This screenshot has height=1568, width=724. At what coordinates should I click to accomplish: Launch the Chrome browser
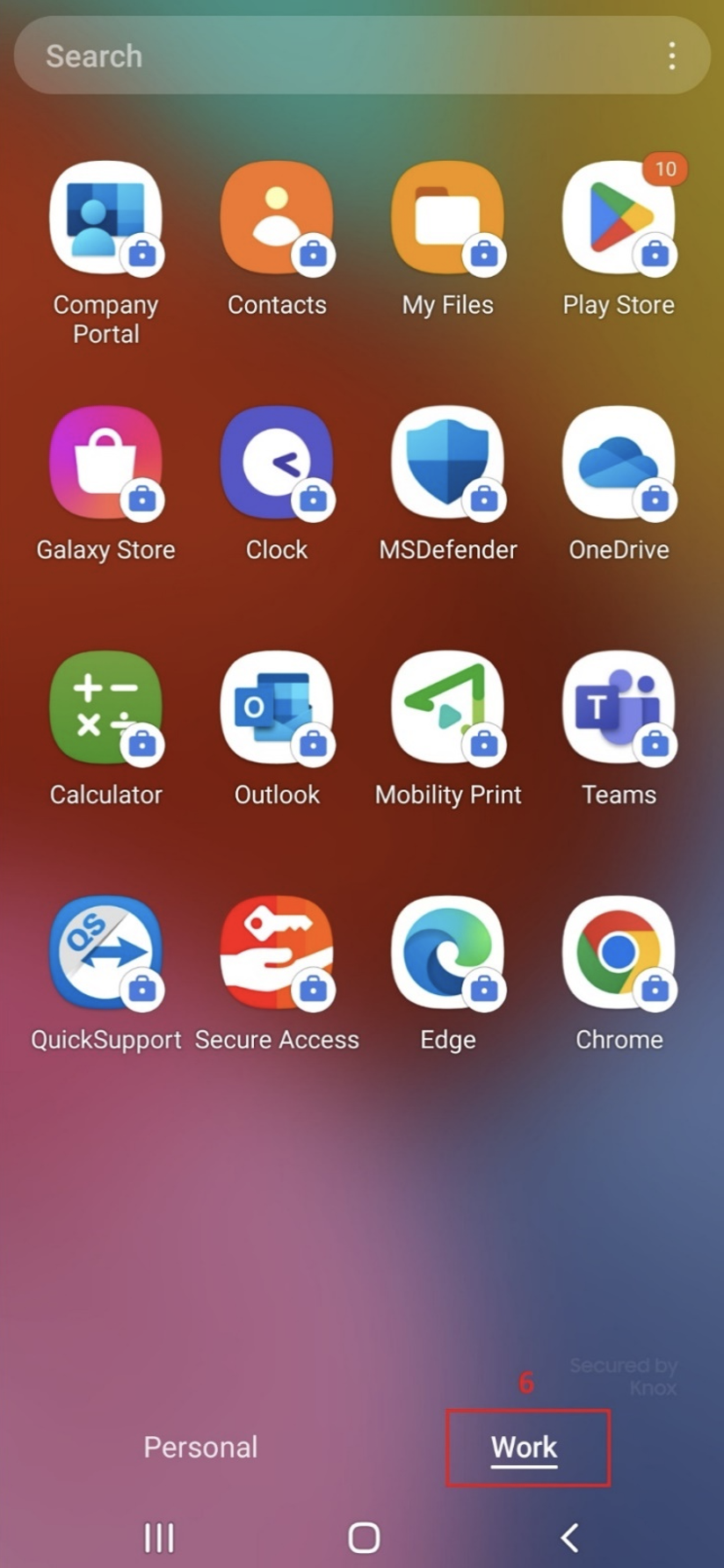coord(619,953)
